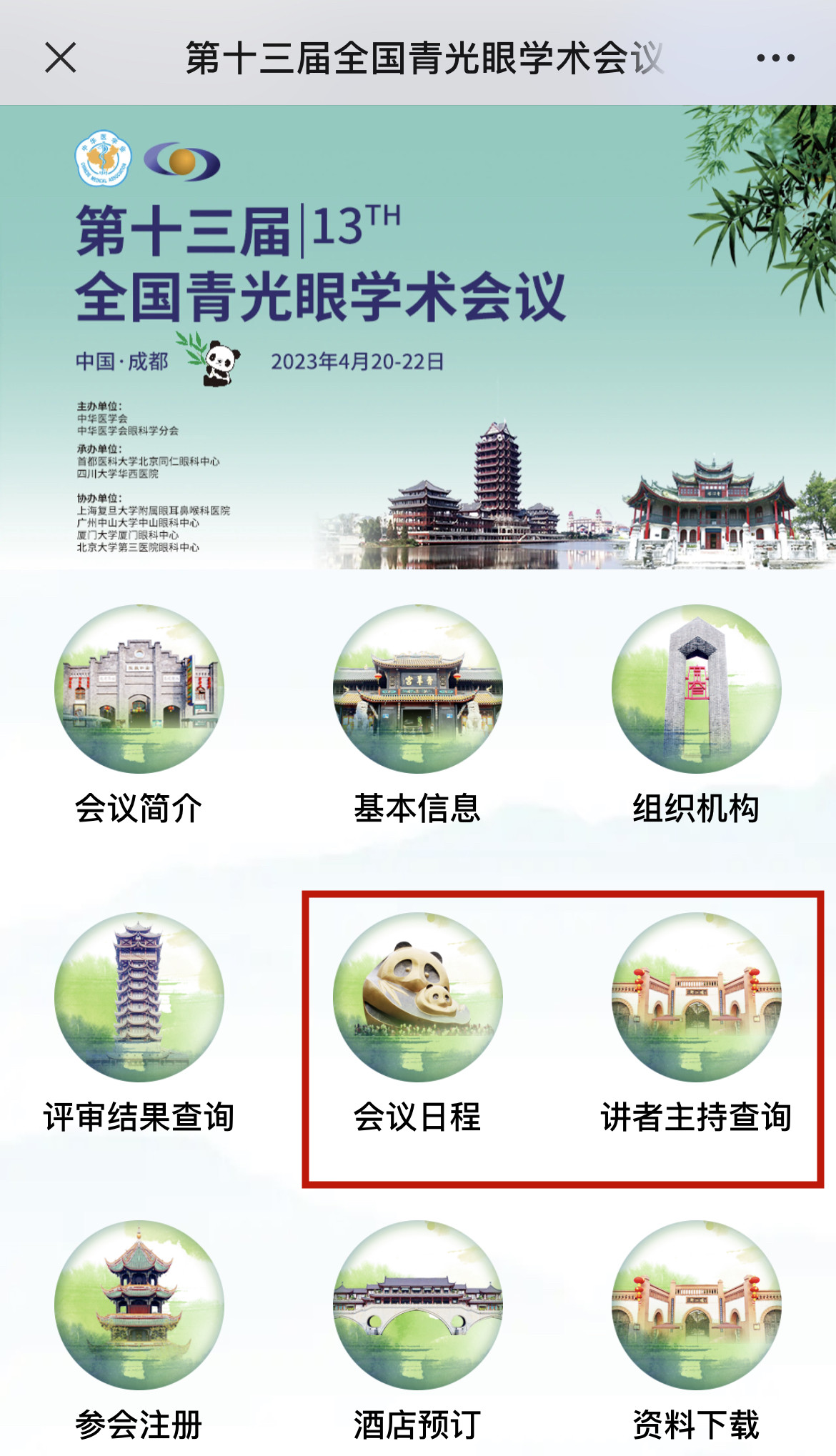Viewport: 836px width, 1456px height.
Task: Open 会议日程 meeting schedule
Action: 418,998
